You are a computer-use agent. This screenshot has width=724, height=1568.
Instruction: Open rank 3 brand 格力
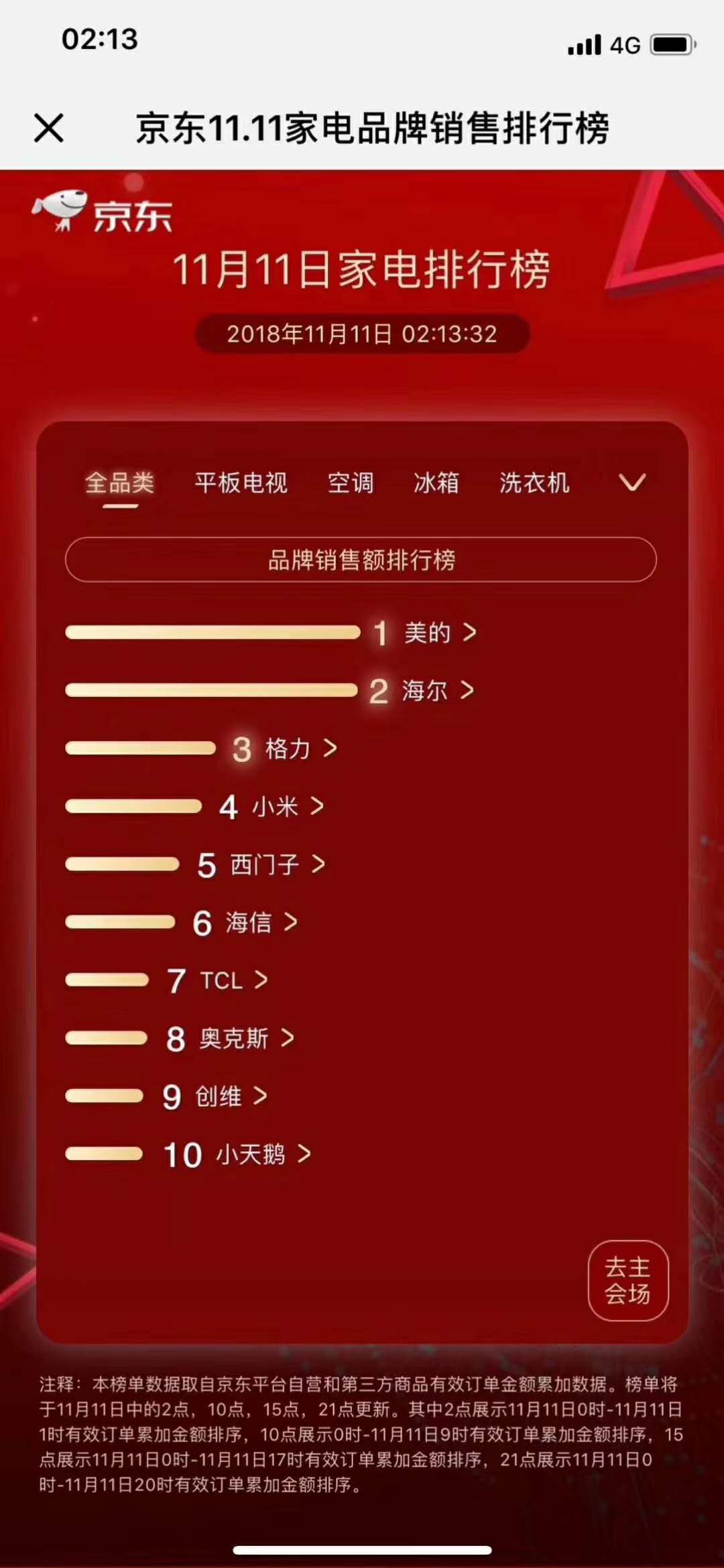coord(299,748)
